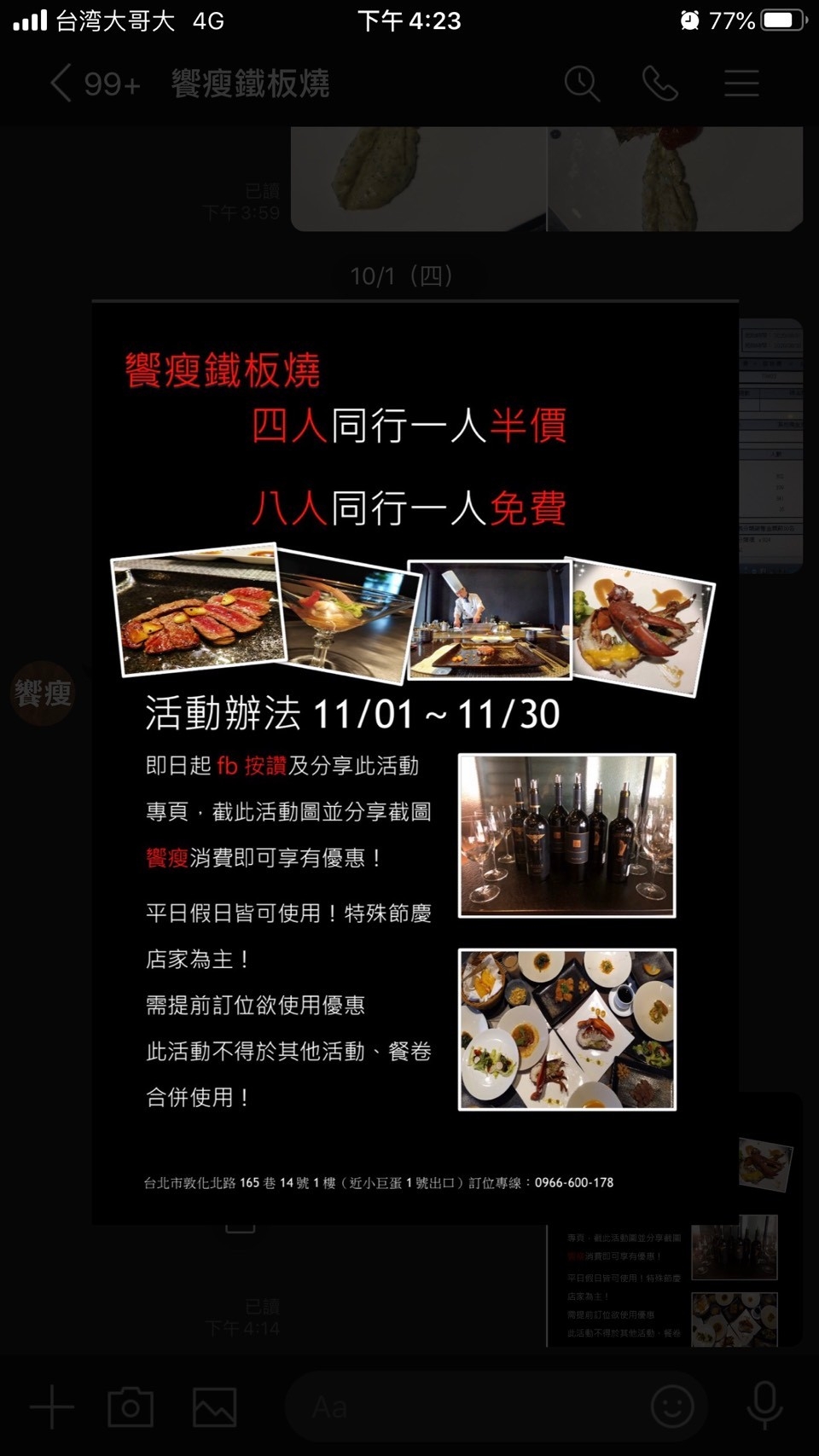View the 饗瘦 sender's profile avatar
This screenshot has height=1456, width=819.
click(x=43, y=693)
